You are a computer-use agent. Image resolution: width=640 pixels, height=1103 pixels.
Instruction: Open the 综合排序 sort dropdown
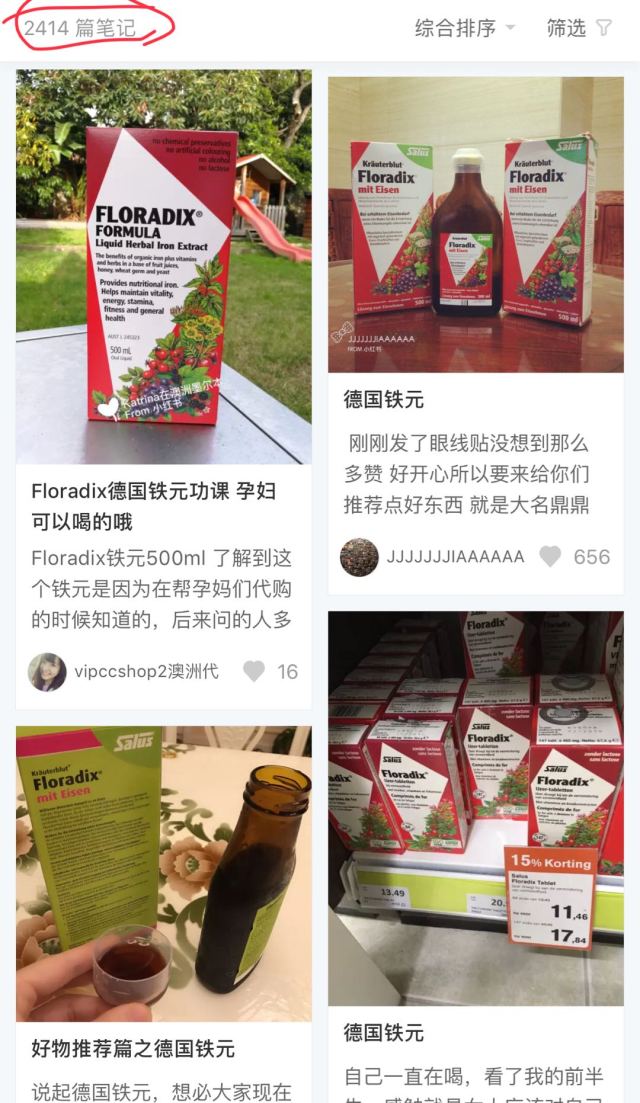click(x=465, y=28)
